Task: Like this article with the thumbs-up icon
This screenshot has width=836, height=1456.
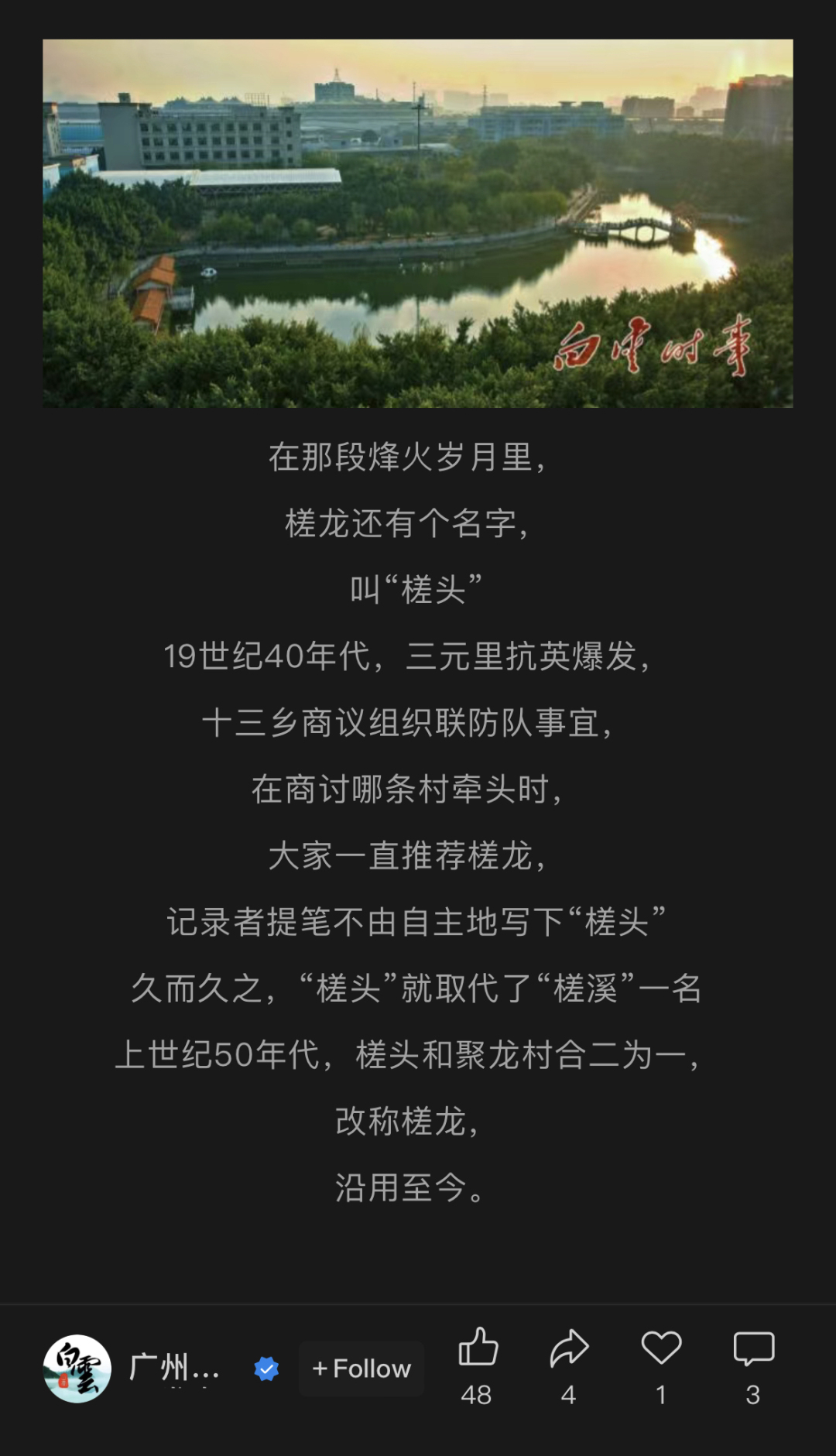Action: [x=478, y=1348]
